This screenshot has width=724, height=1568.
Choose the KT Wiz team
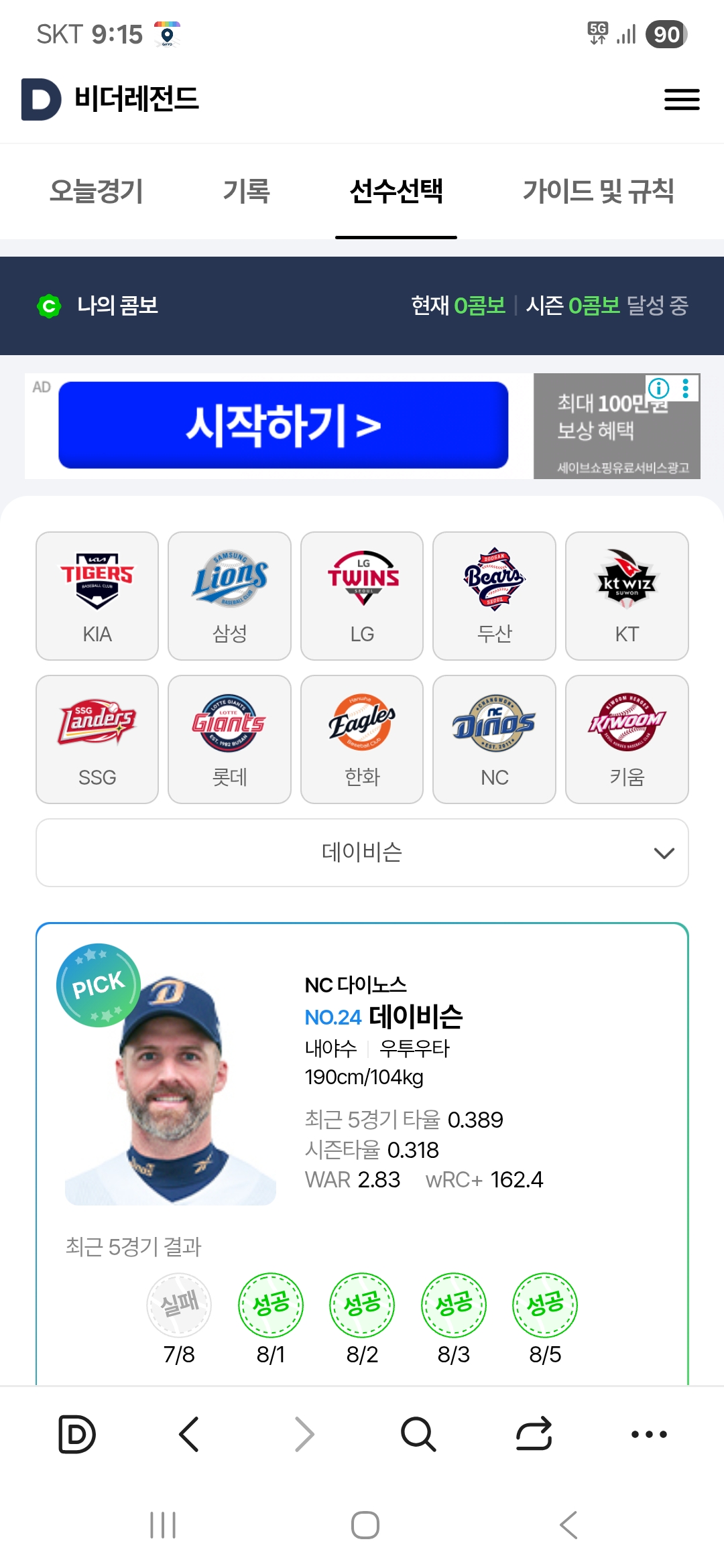point(627,596)
